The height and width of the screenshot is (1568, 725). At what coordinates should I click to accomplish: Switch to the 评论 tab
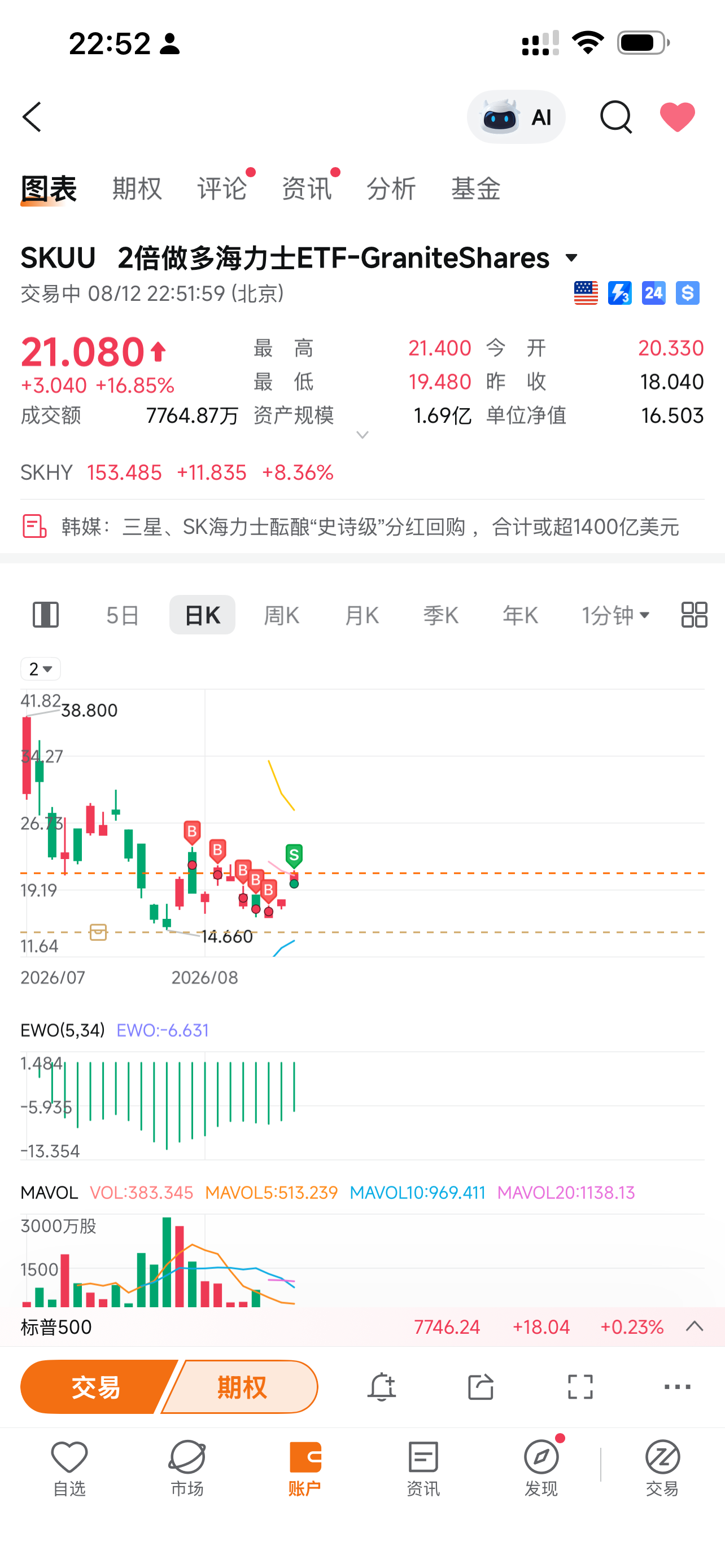coord(221,189)
